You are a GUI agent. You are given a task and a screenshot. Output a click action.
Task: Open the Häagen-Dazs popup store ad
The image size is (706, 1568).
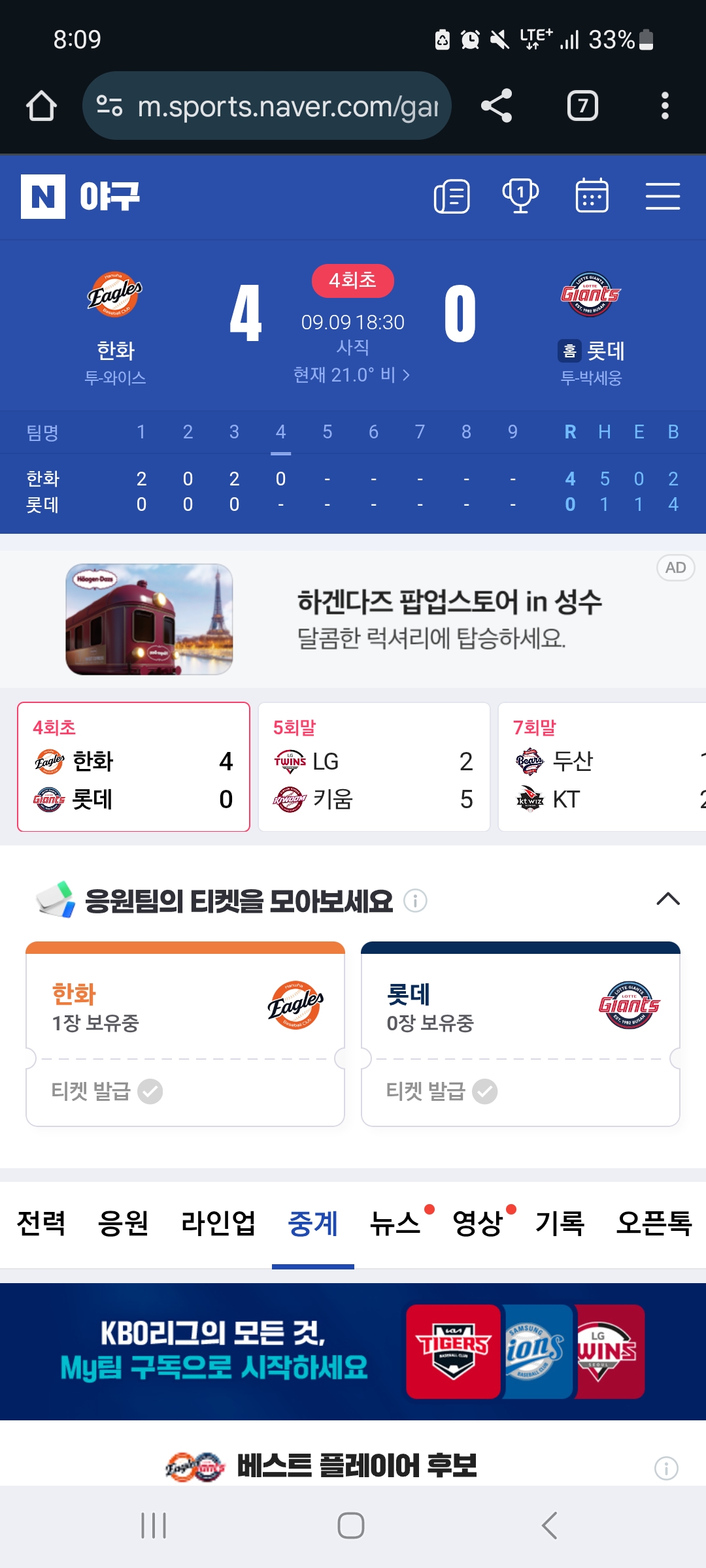point(353,619)
